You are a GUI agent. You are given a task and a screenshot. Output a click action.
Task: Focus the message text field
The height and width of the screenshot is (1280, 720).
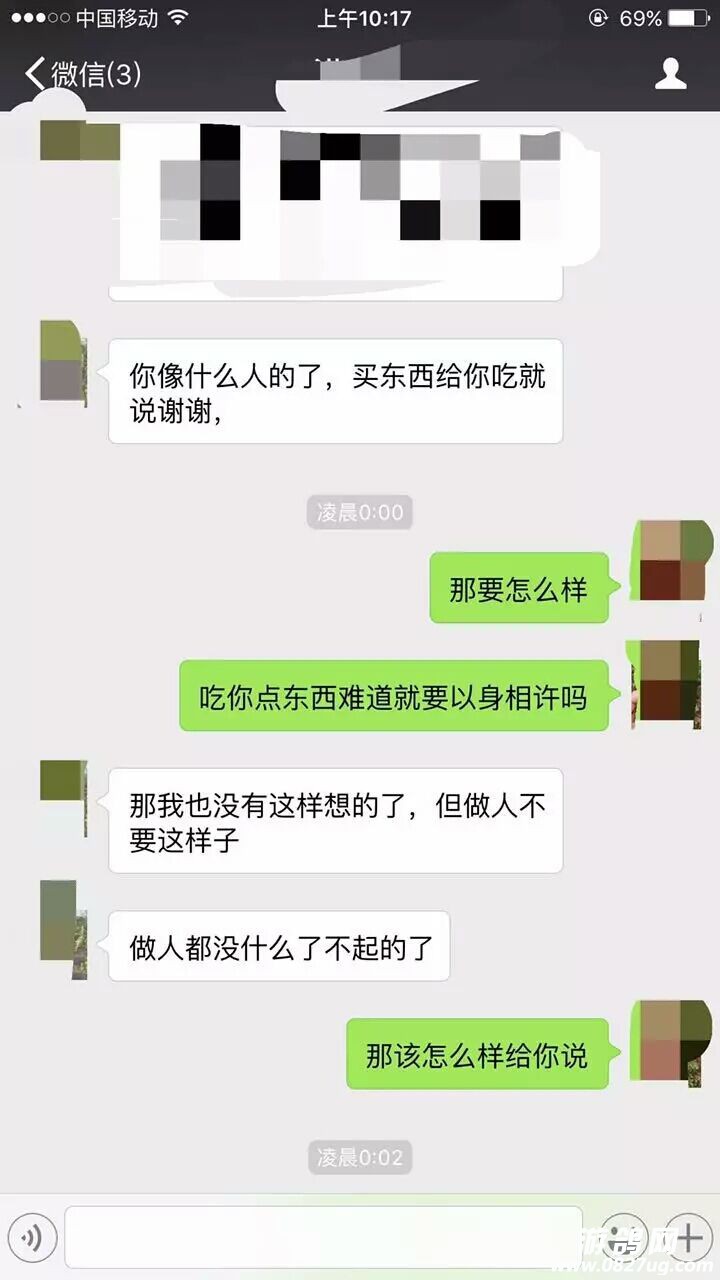[x=322, y=1239]
